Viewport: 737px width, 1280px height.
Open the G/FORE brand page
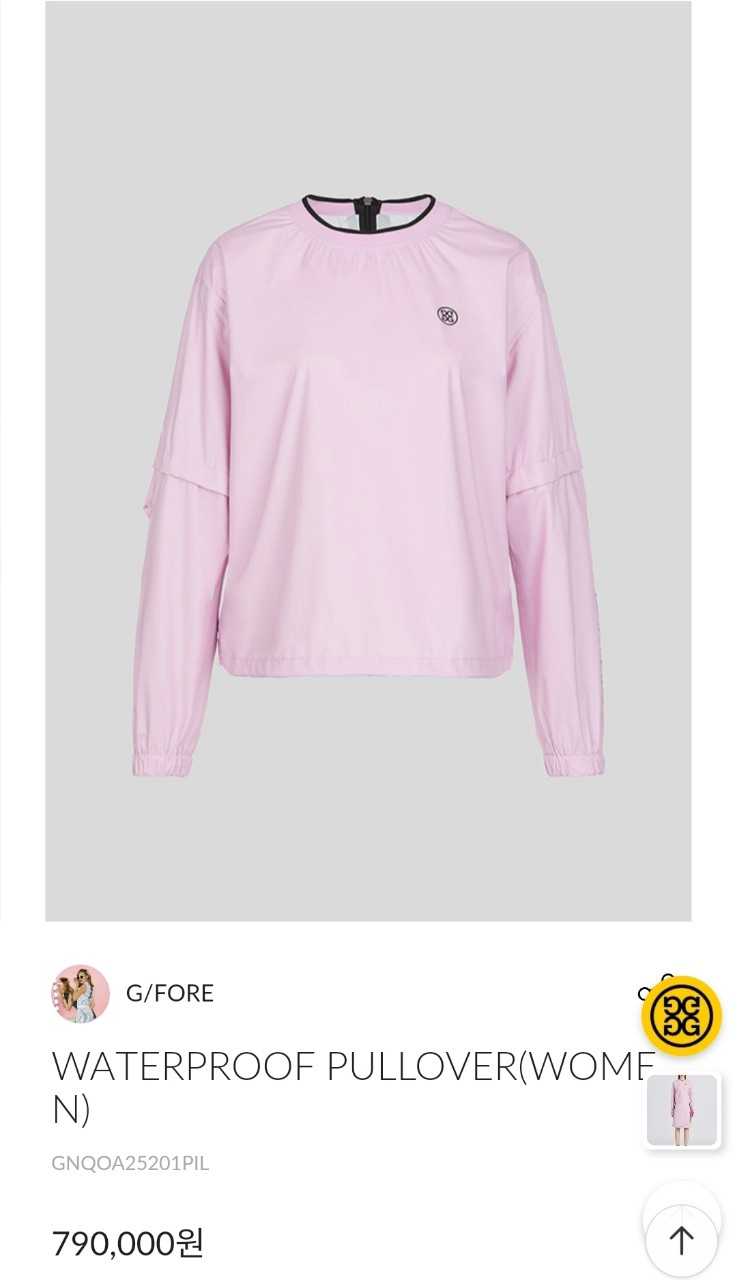tap(169, 993)
